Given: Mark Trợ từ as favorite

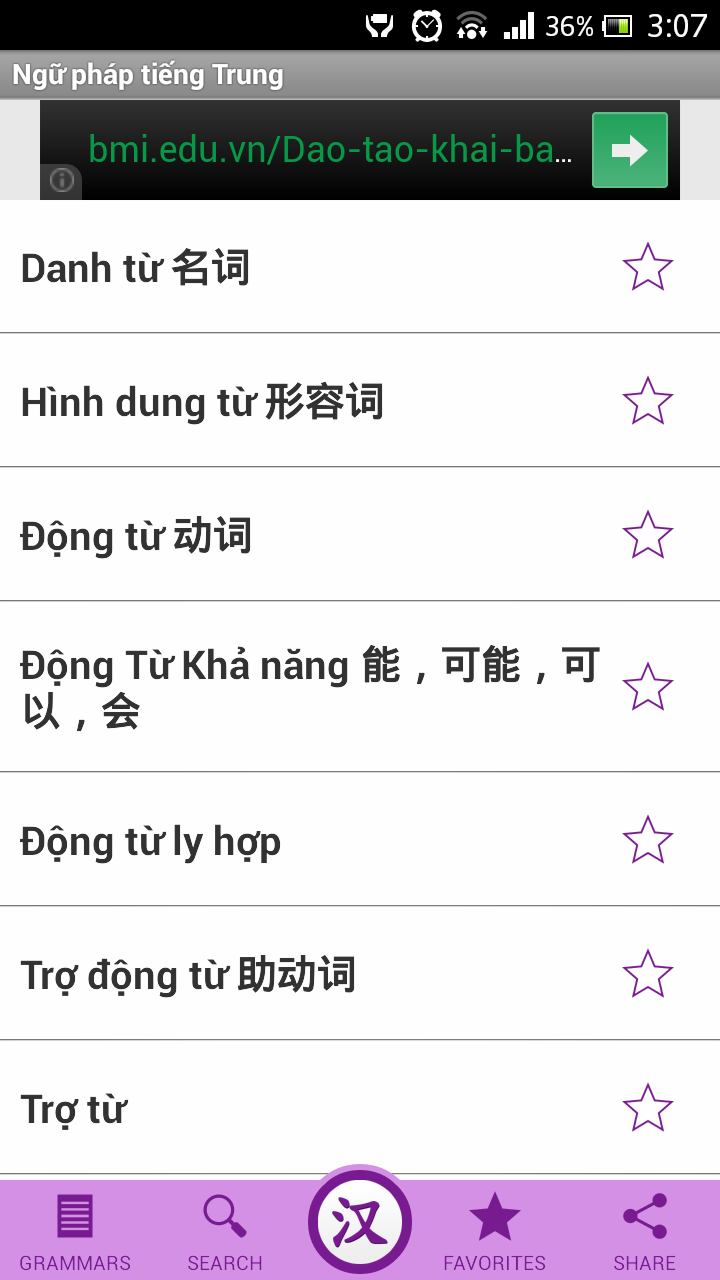Looking at the screenshot, I should [x=648, y=1108].
